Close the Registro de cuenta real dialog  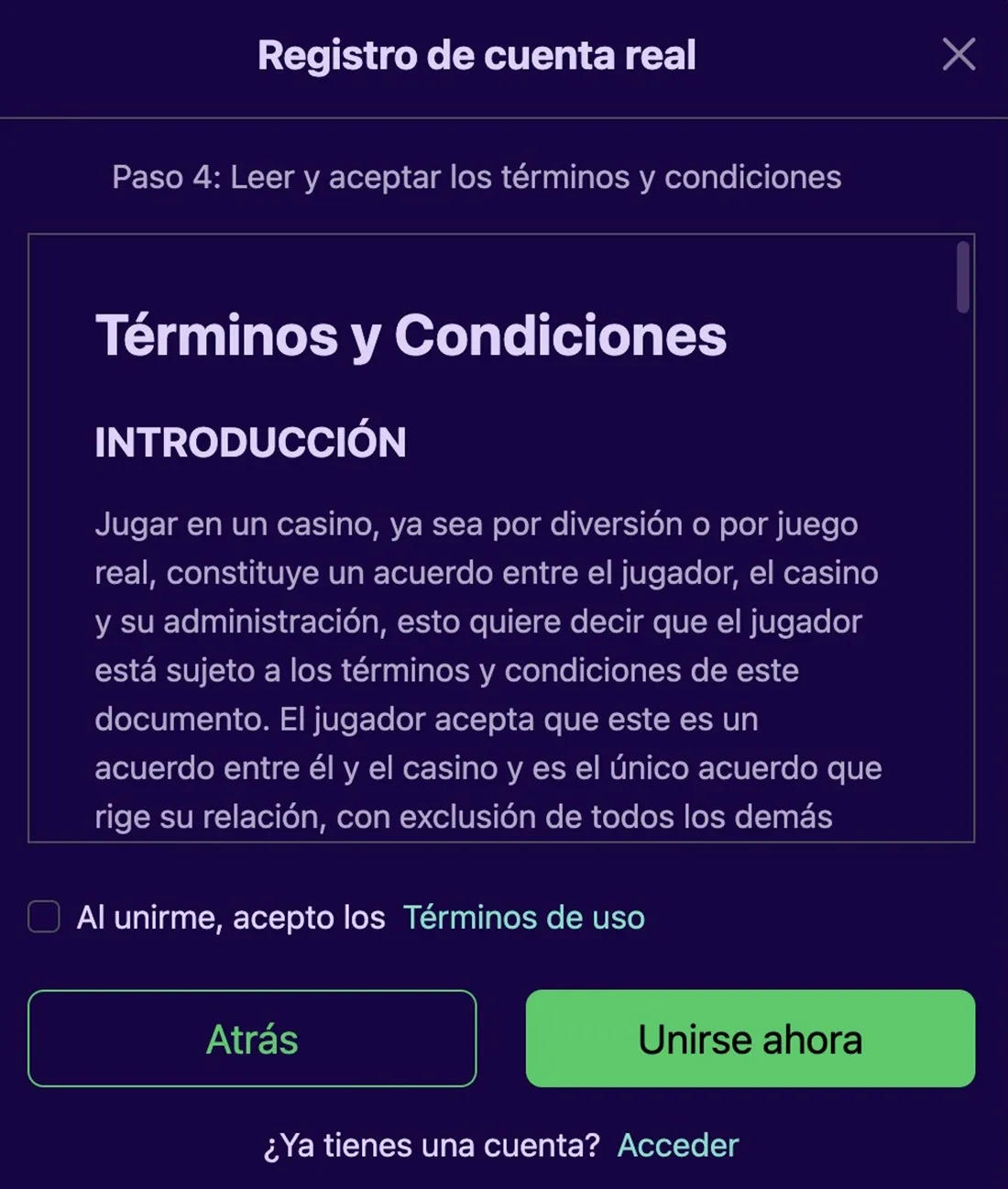click(x=959, y=55)
